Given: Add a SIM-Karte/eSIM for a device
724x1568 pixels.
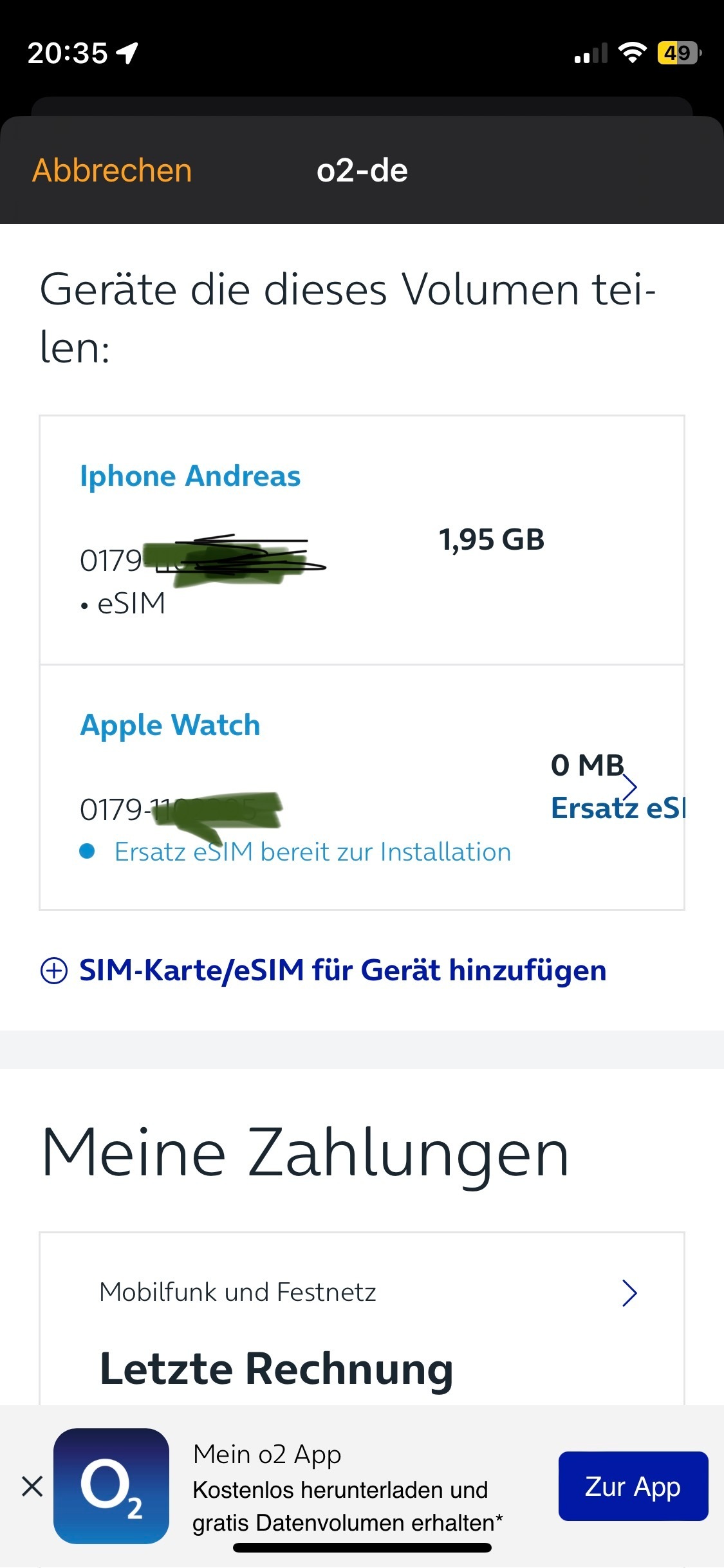Looking at the screenshot, I should [x=324, y=970].
